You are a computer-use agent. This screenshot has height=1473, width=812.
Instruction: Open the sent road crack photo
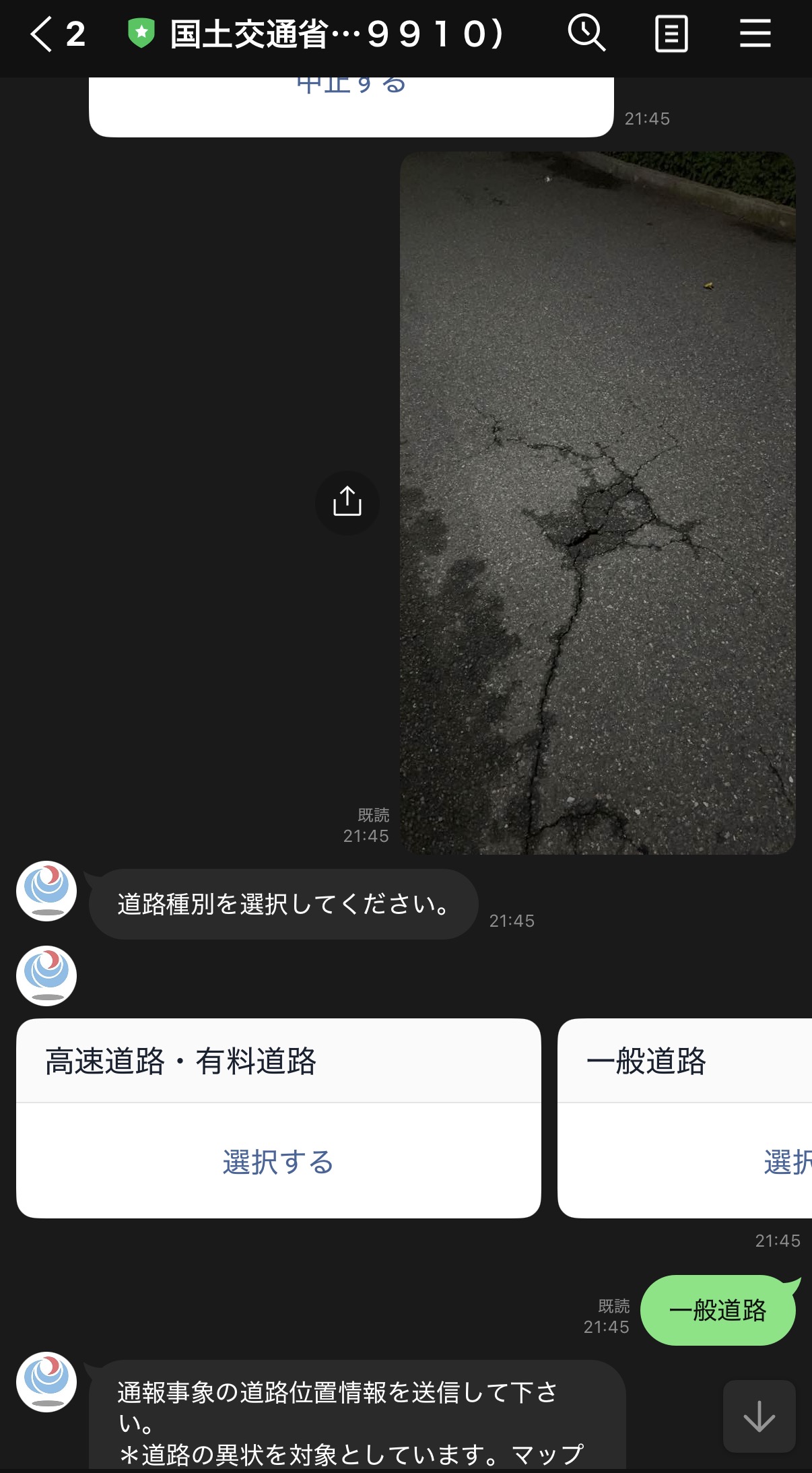(x=597, y=502)
